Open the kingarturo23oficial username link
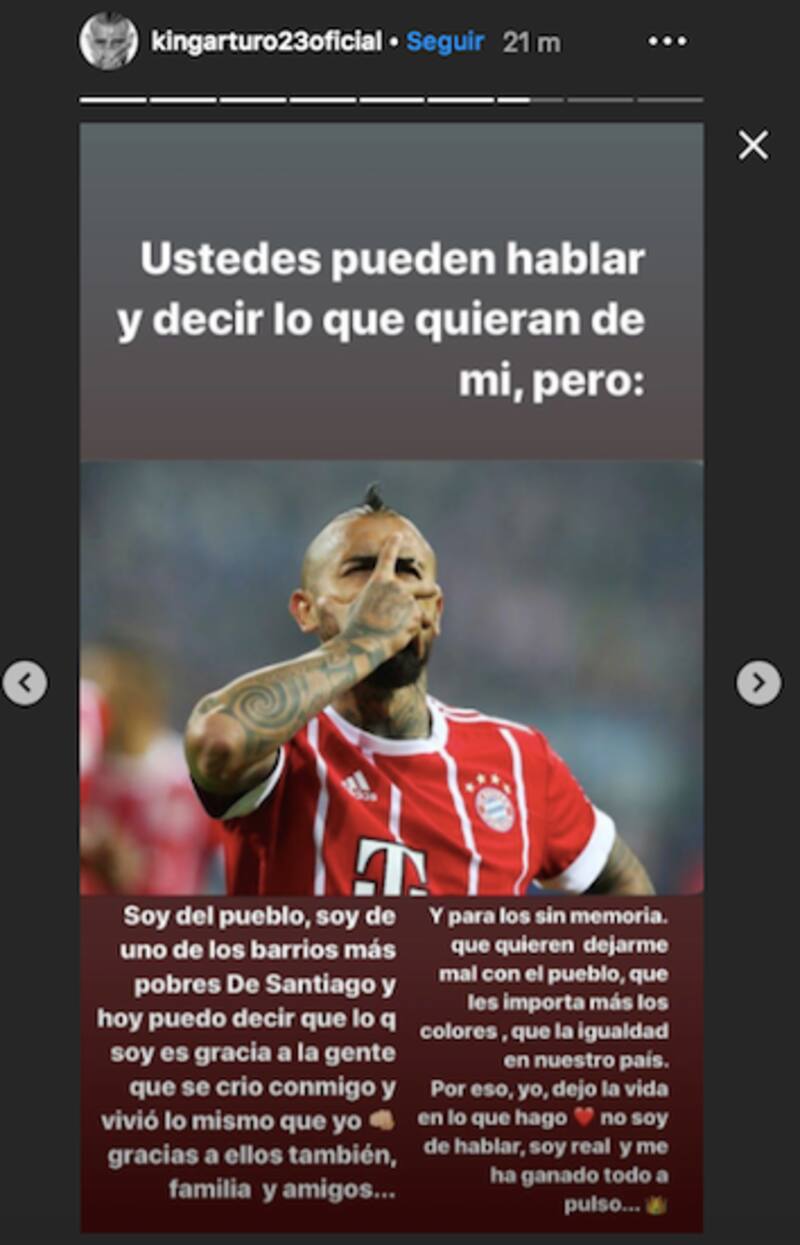The width and height of the screenshot is (800, 1245). (x=266, y=42)
